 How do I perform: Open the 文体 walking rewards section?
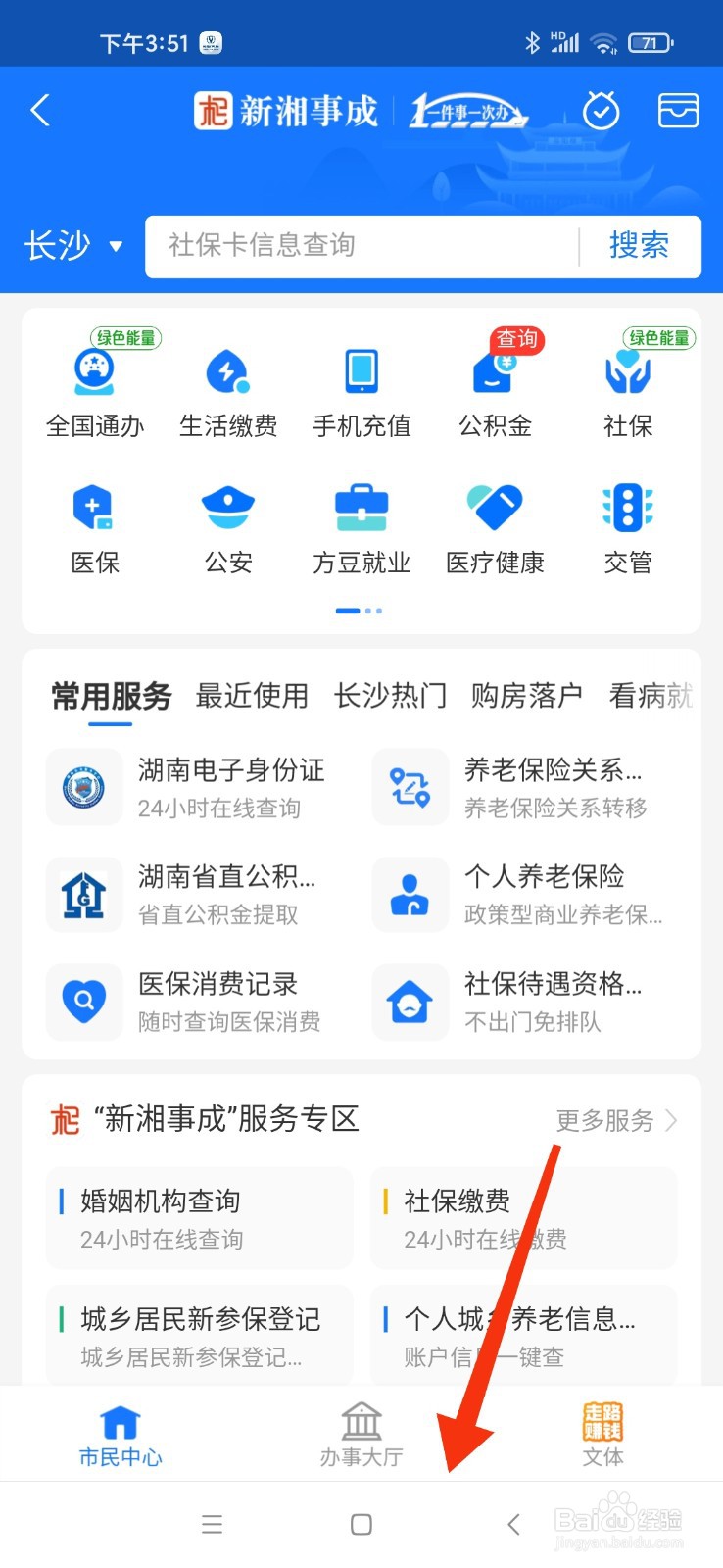point(602,1433)
